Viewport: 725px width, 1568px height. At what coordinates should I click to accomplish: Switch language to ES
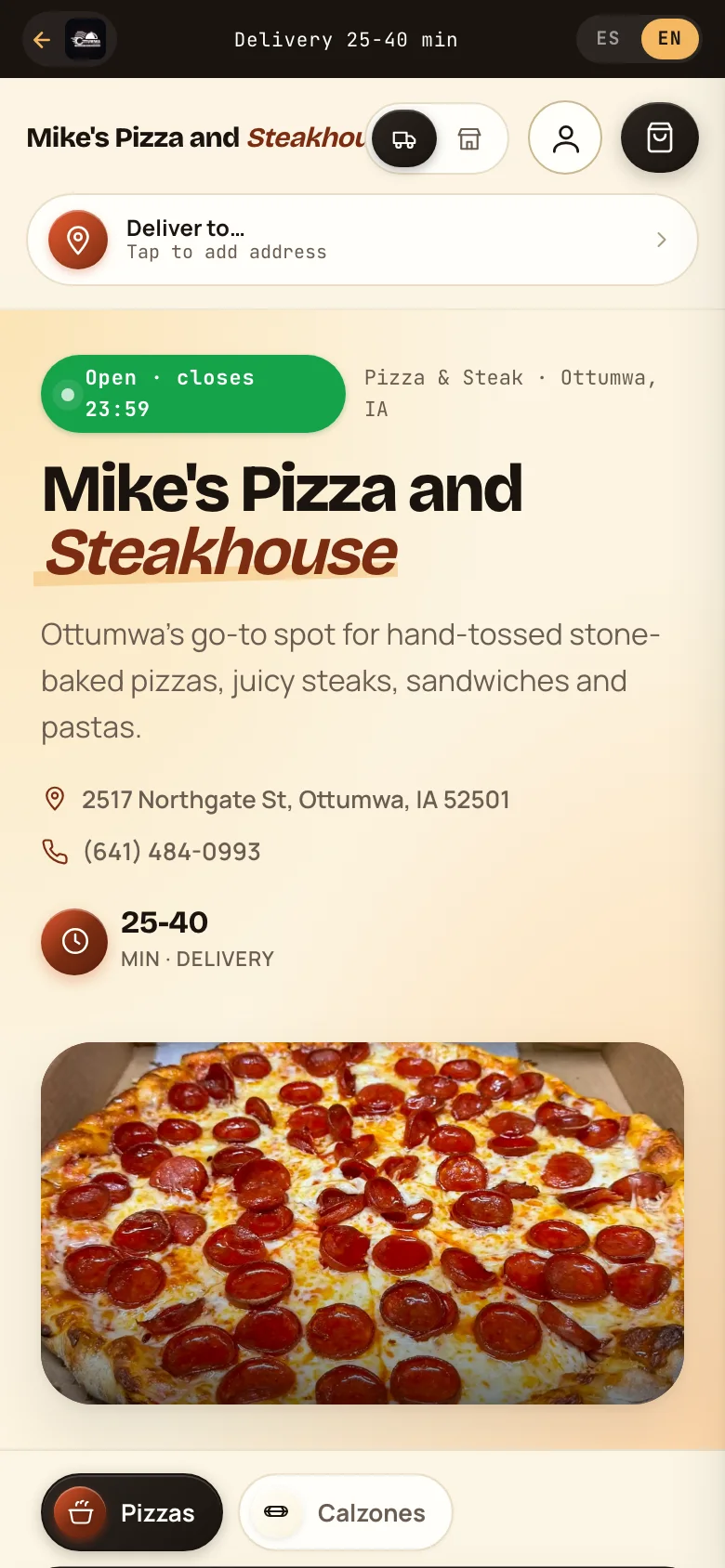tap(609, 39)
